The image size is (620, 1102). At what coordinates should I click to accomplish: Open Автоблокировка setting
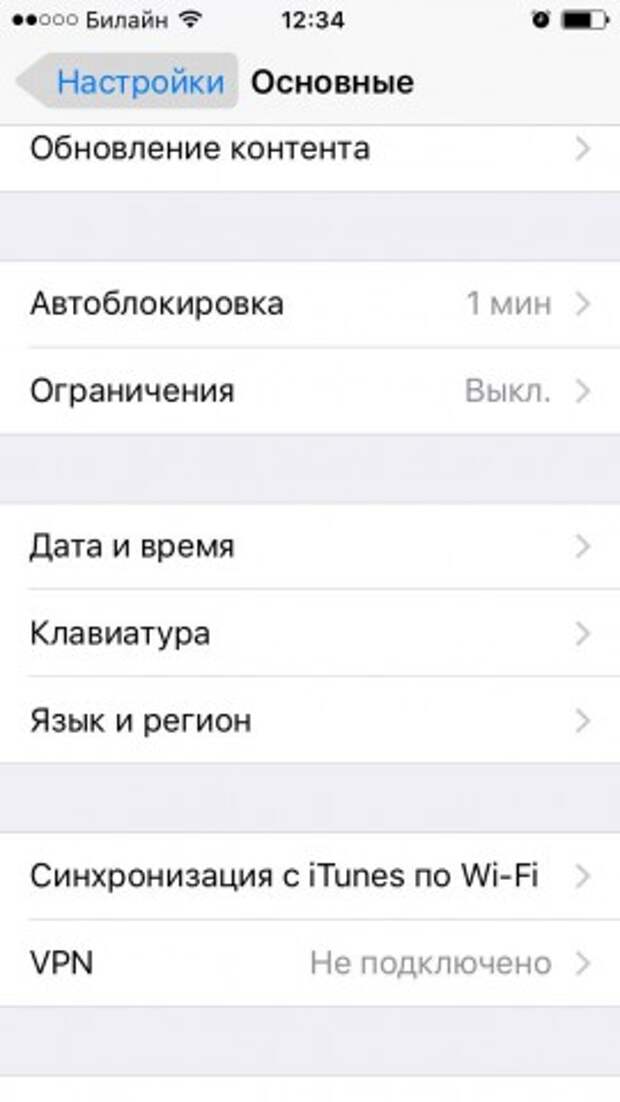tap(310, 304)
